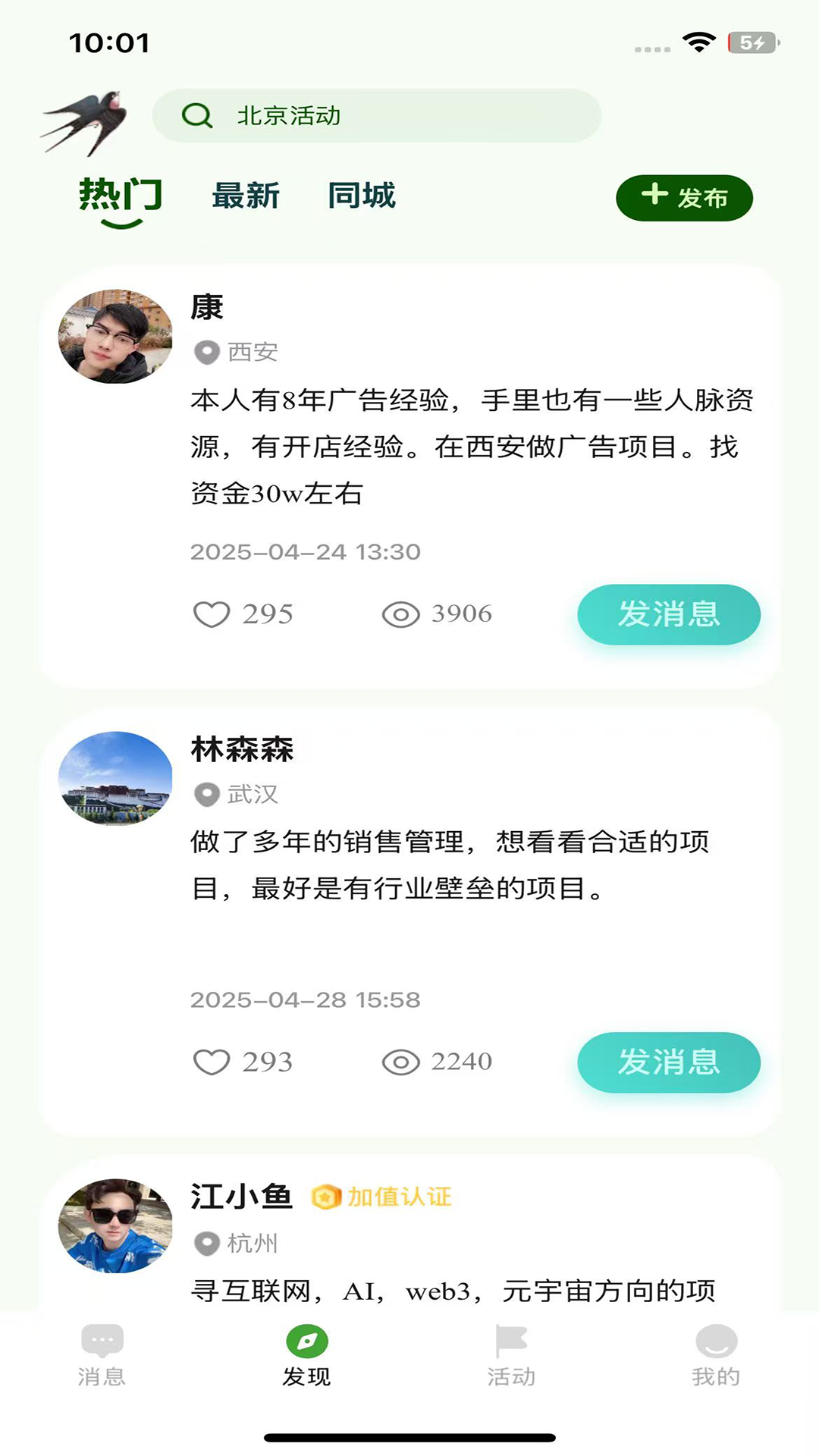Tap the 发布 button to publish a post
This screenshot has width=819, height=1456.
684,198
